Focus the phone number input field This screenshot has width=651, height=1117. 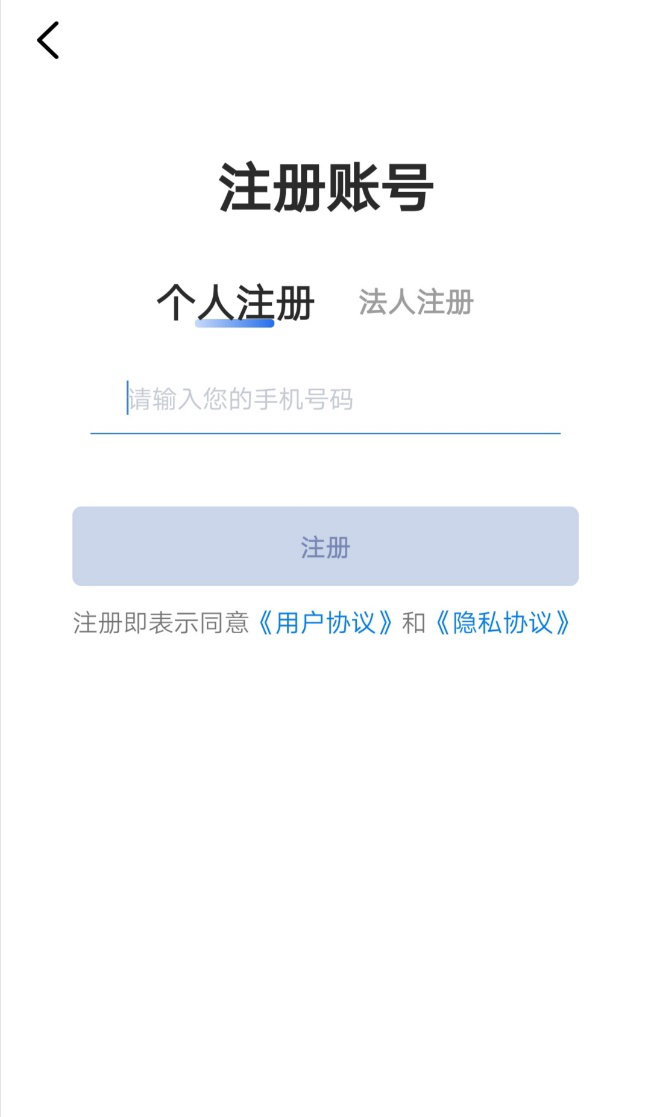325,401
